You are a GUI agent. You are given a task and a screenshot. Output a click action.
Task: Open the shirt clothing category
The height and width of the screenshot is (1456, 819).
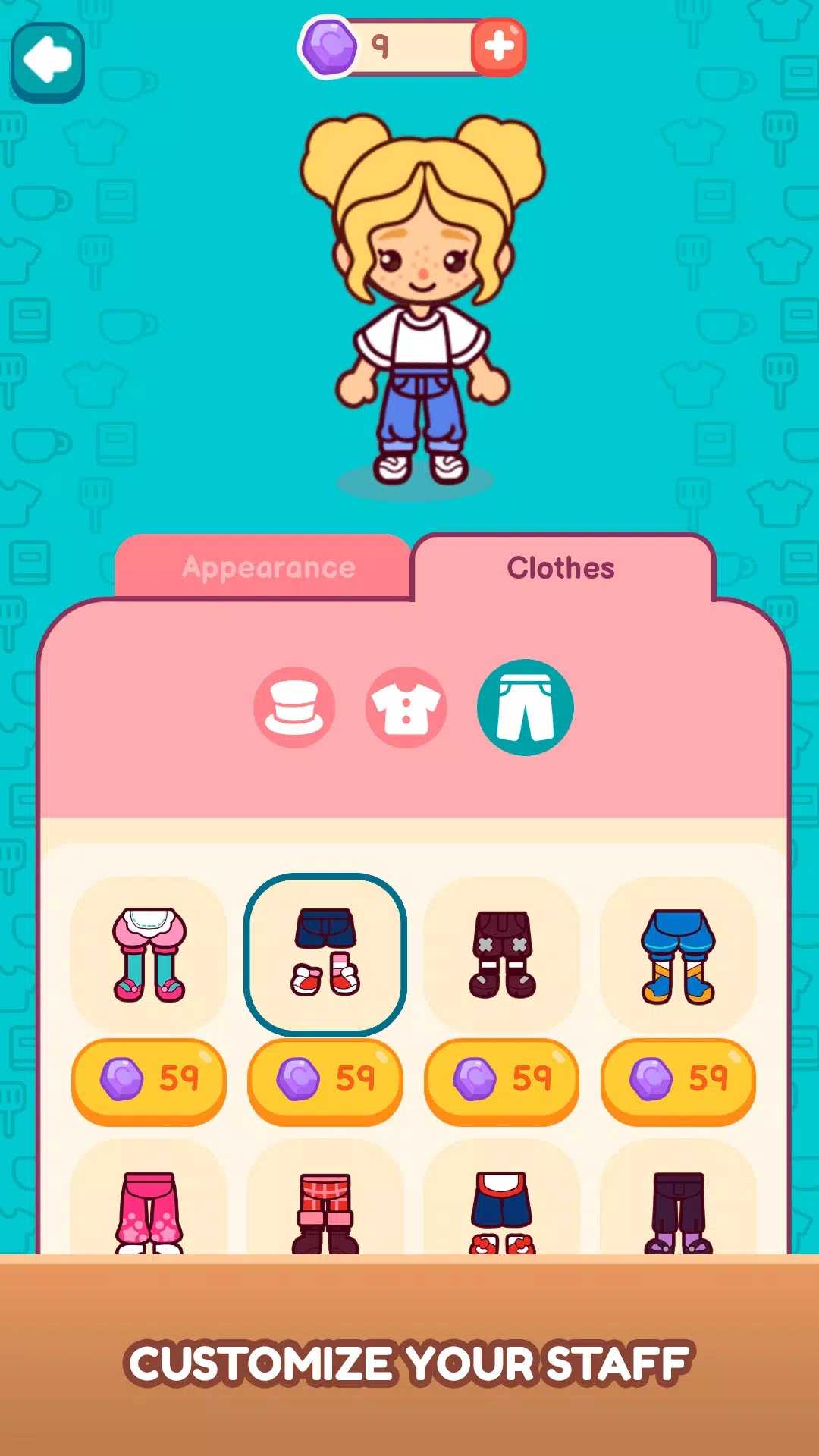(x=406, y=708)
